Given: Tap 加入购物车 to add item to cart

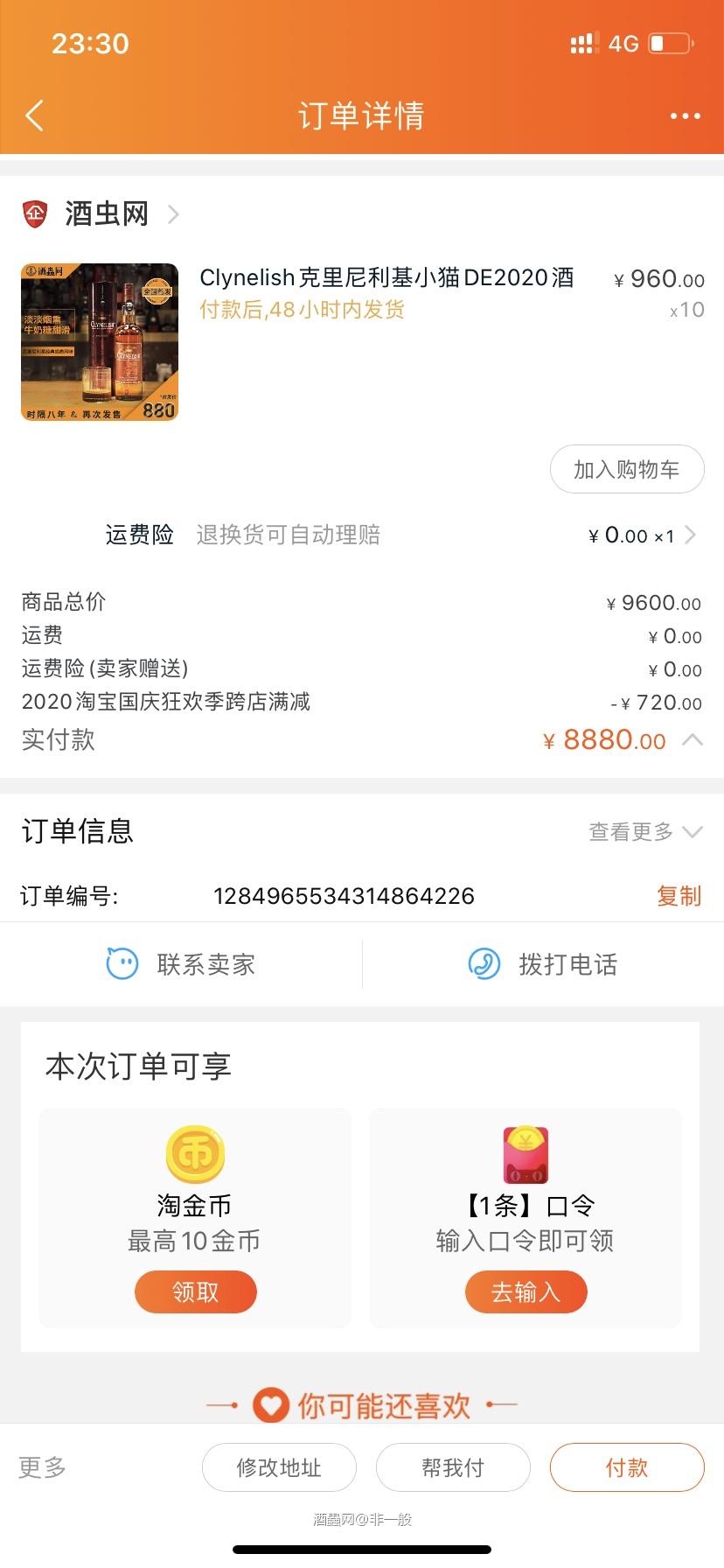Looking at the screenshot, I should coord(626,470).
